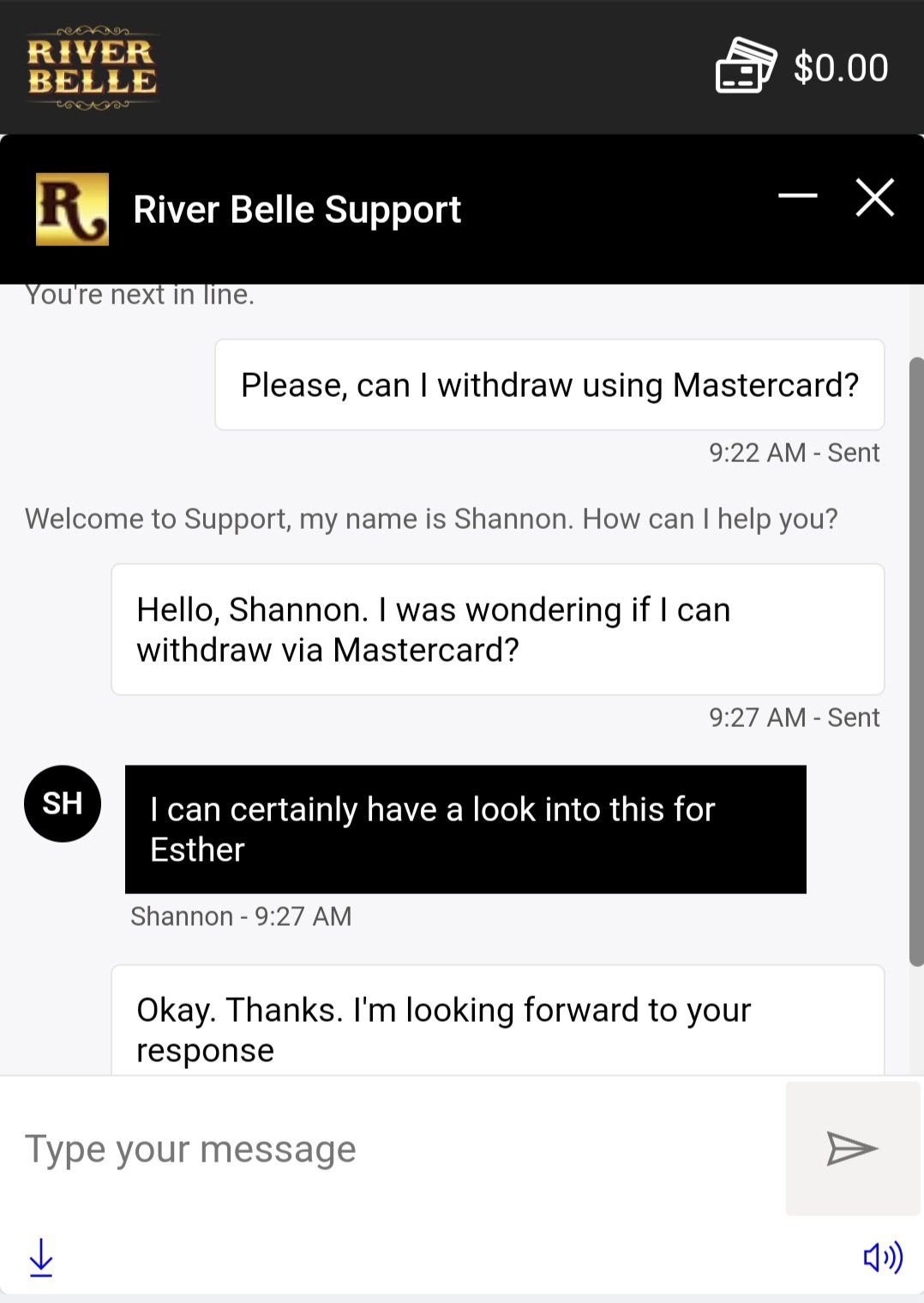924x1303 pixels.
Task: Click the River Belle Support title text
Action: tap(297, 209)
